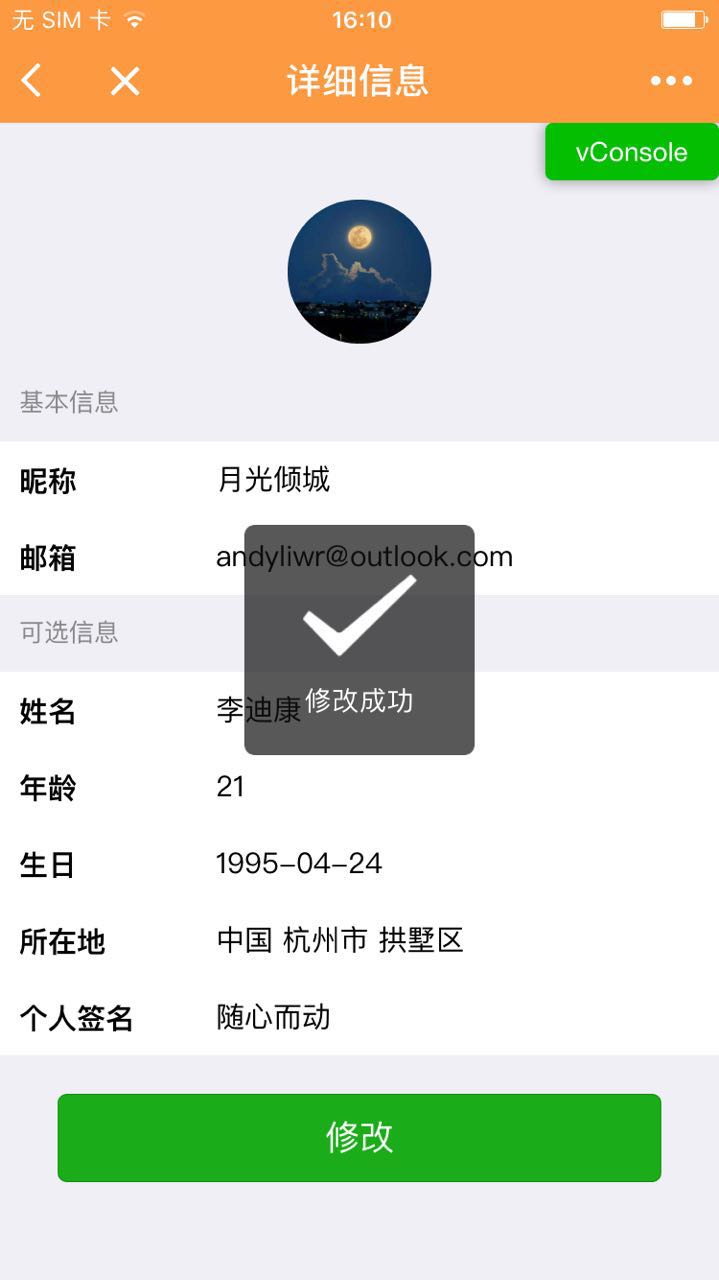Go back using the top-left arrow
This screenshot has height=1280, width=719.
click(x=32, y=81)
